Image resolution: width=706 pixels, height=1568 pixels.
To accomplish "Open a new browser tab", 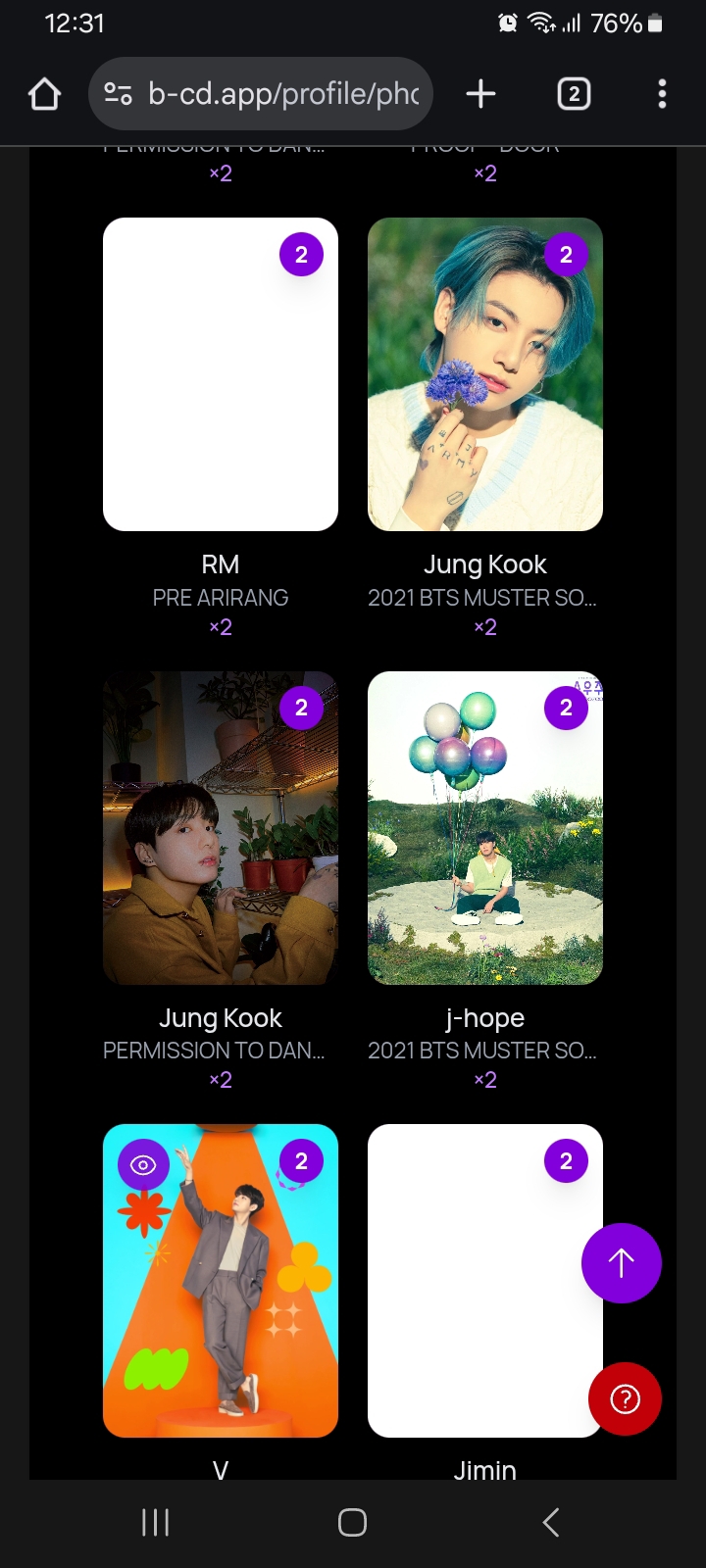I will 480,94.
